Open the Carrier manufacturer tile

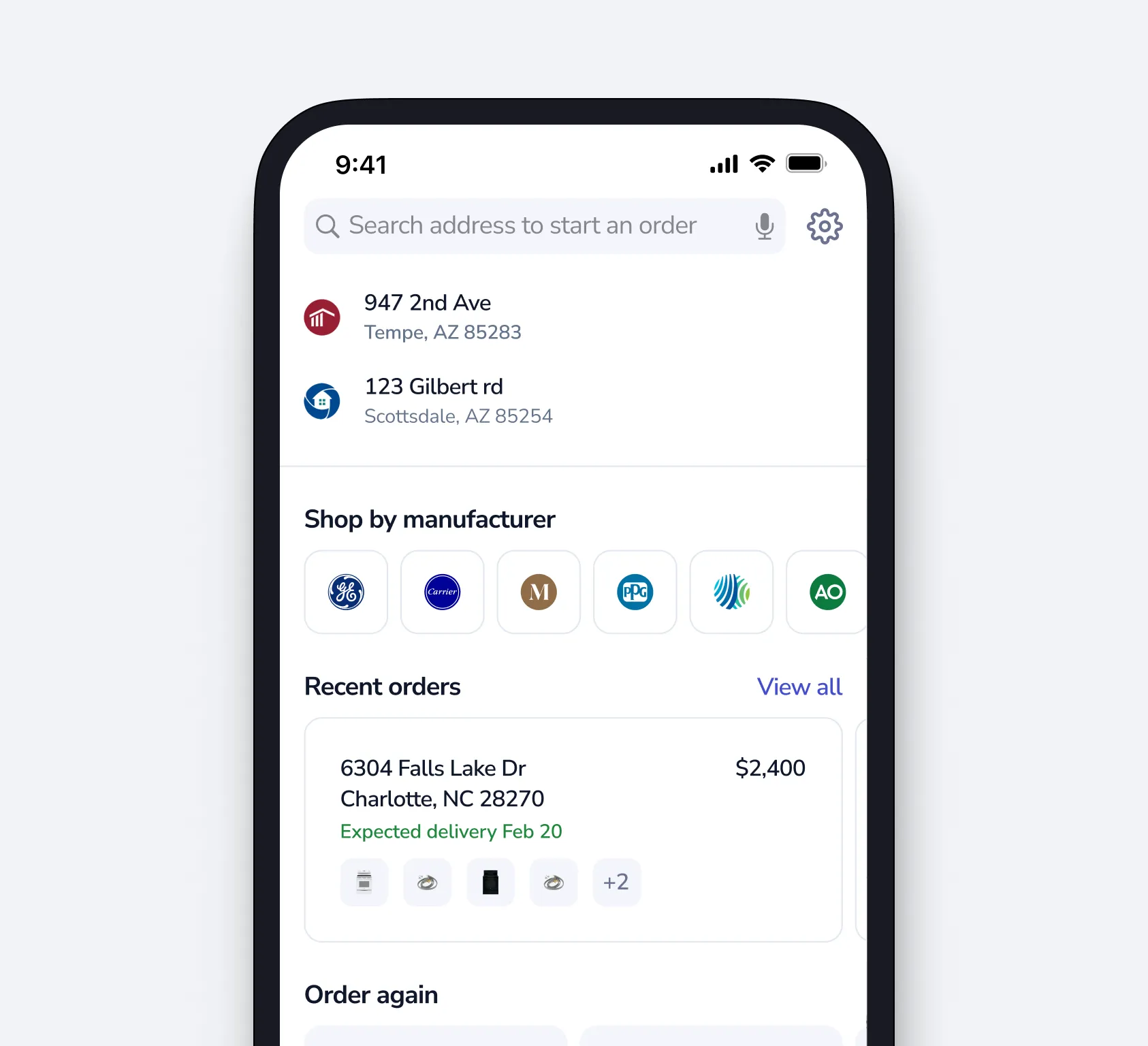tap(443, 592)
